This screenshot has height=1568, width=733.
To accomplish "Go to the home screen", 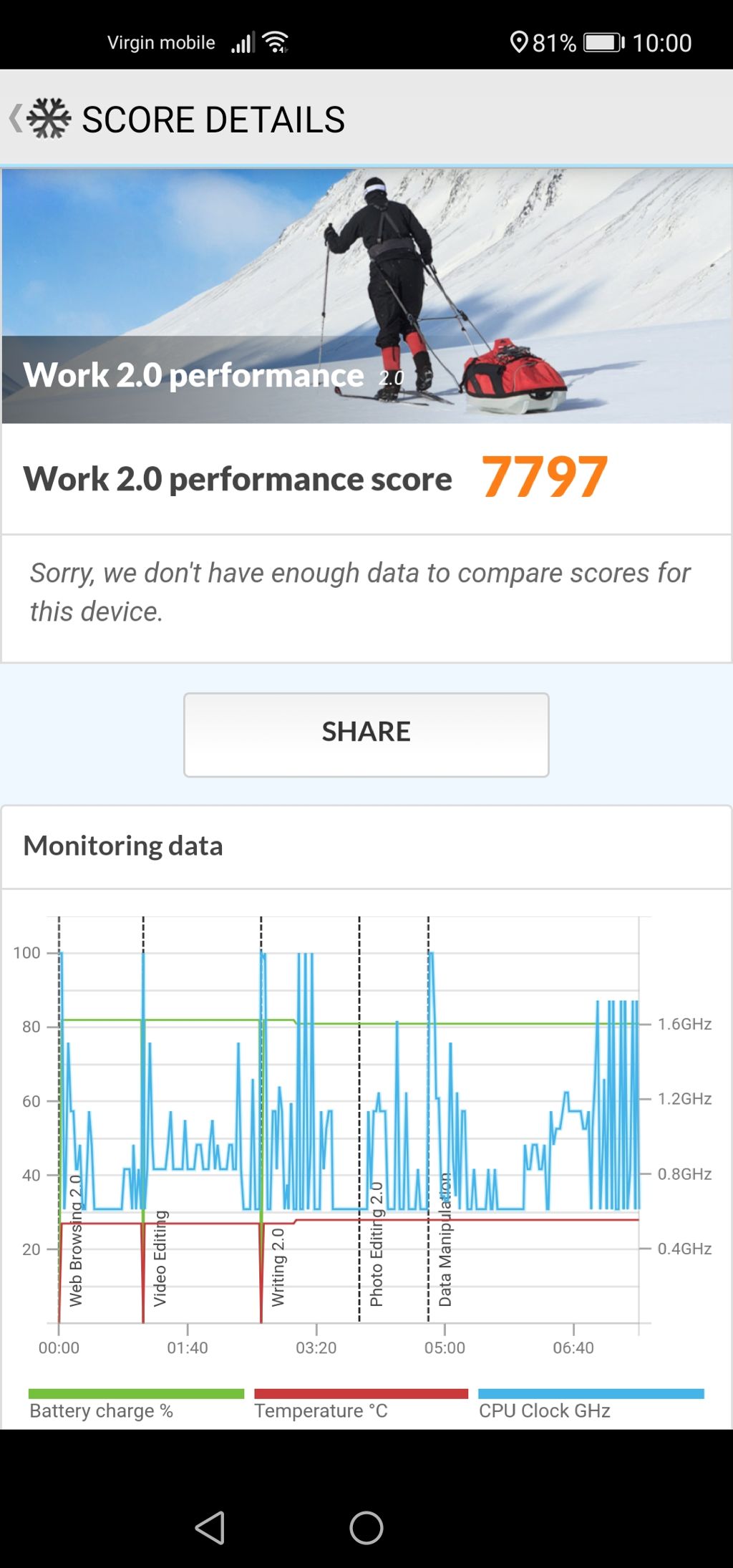I will 366,1527.
